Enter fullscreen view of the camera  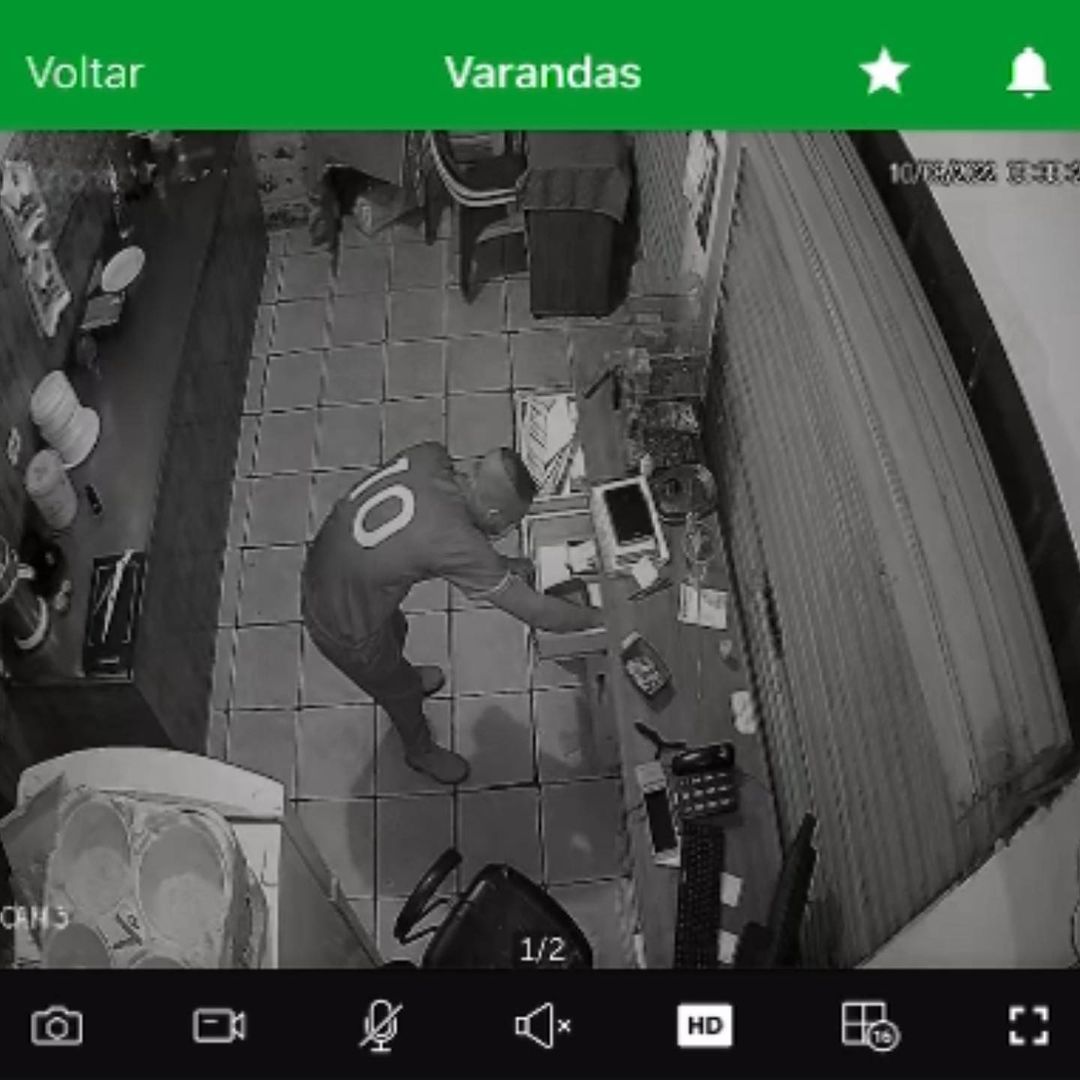[x=1028, y=1026]
